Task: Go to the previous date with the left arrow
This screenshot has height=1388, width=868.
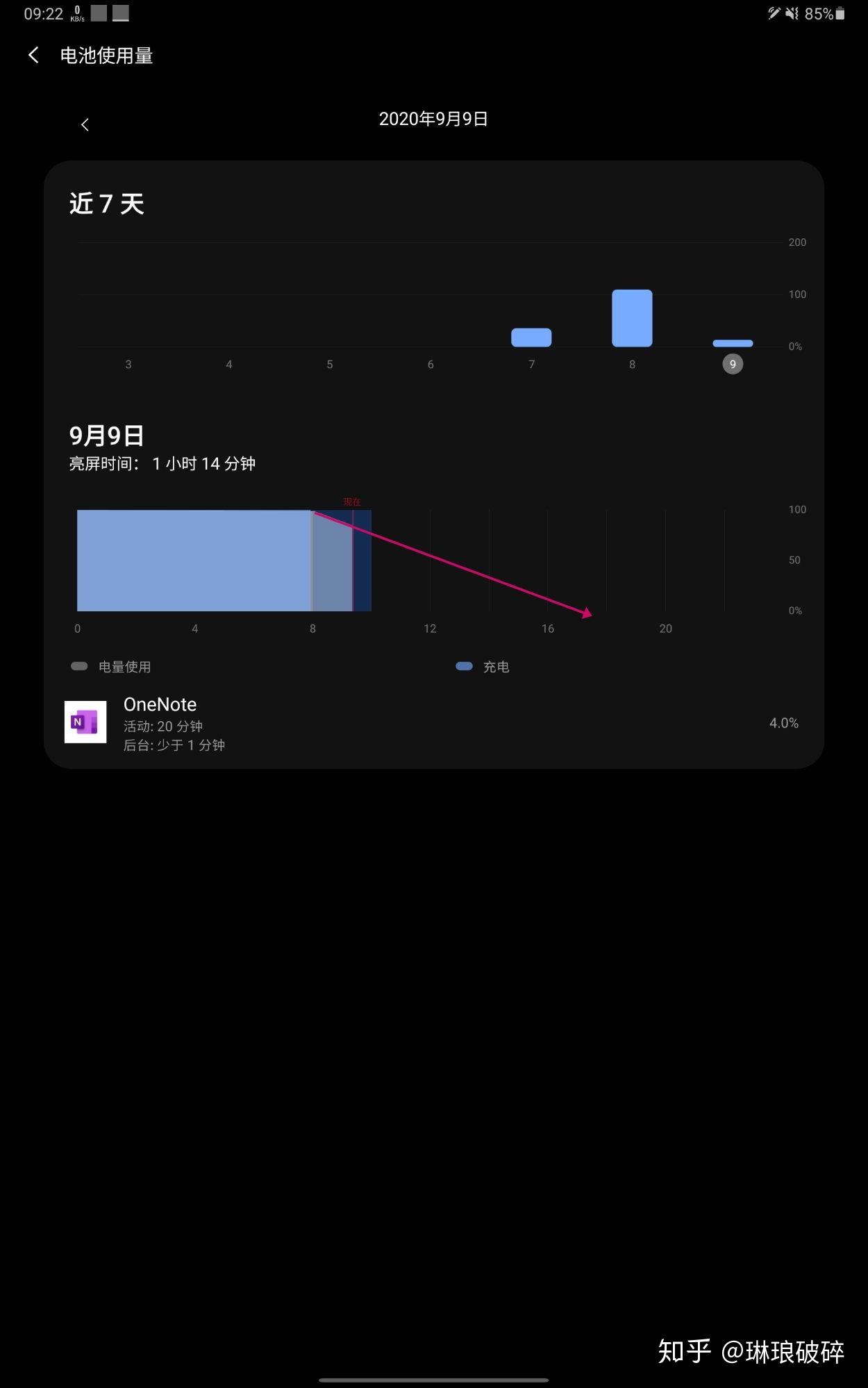Action: point(85,124)
